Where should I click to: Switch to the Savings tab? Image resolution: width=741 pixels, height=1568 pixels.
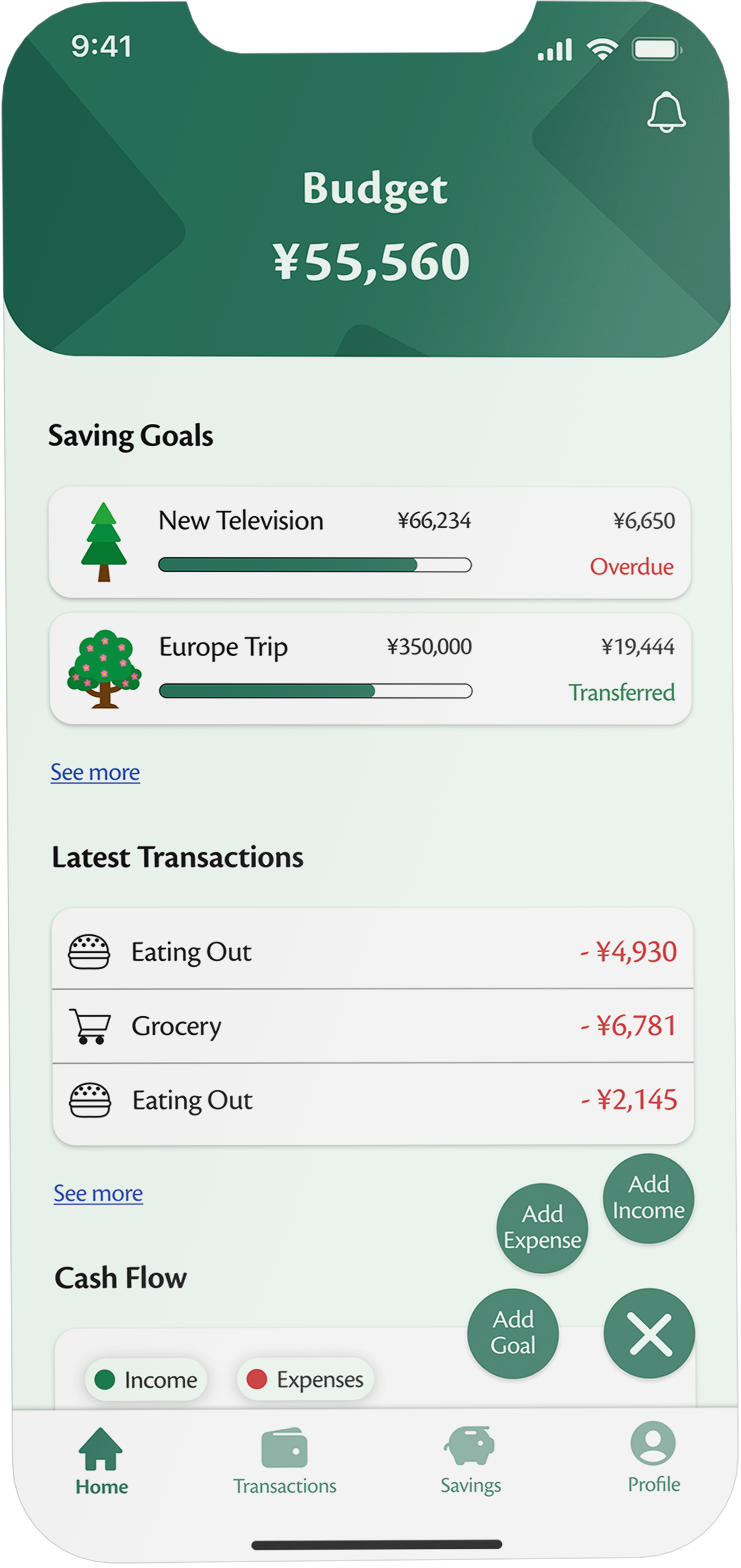pos(470,1461)
